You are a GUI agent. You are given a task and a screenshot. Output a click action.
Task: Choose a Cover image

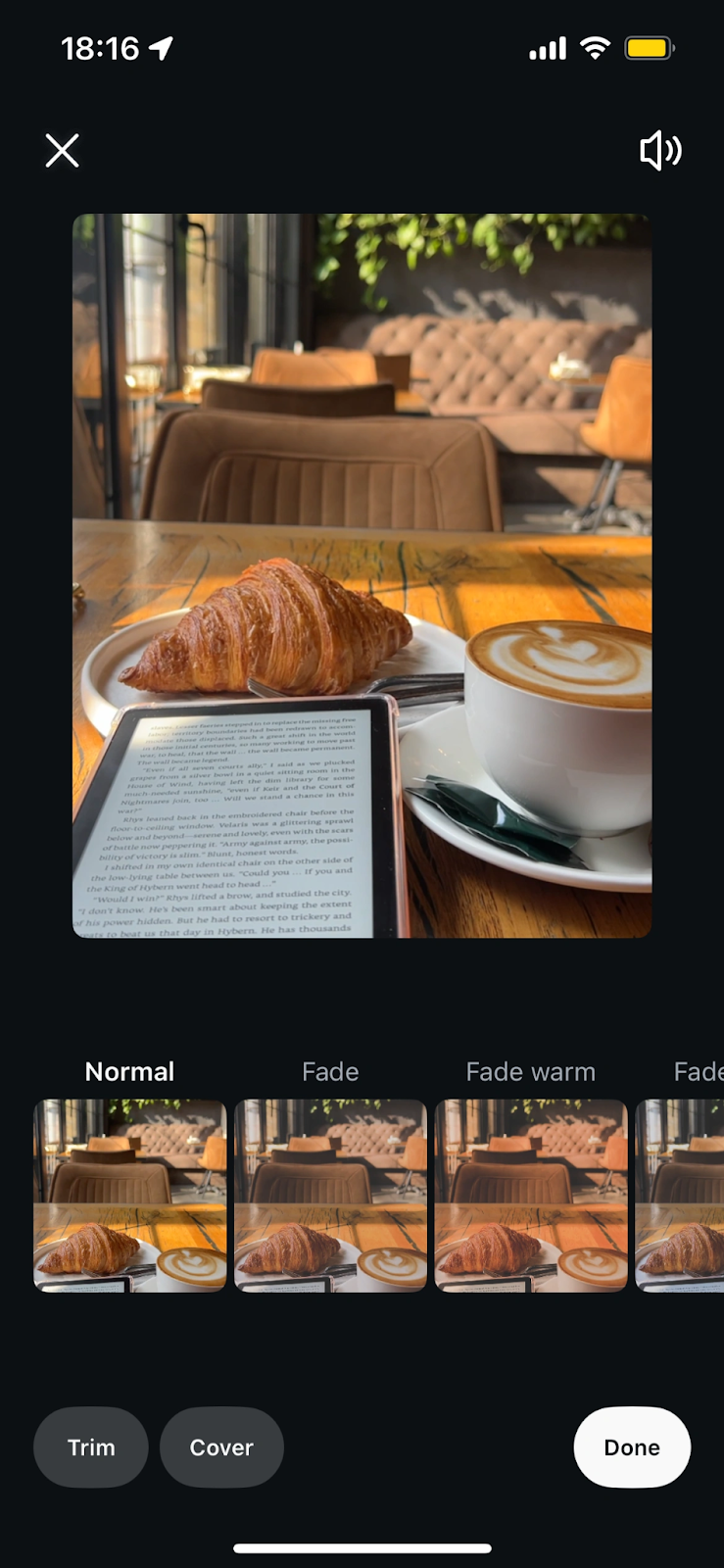[x=221, y=1446]
